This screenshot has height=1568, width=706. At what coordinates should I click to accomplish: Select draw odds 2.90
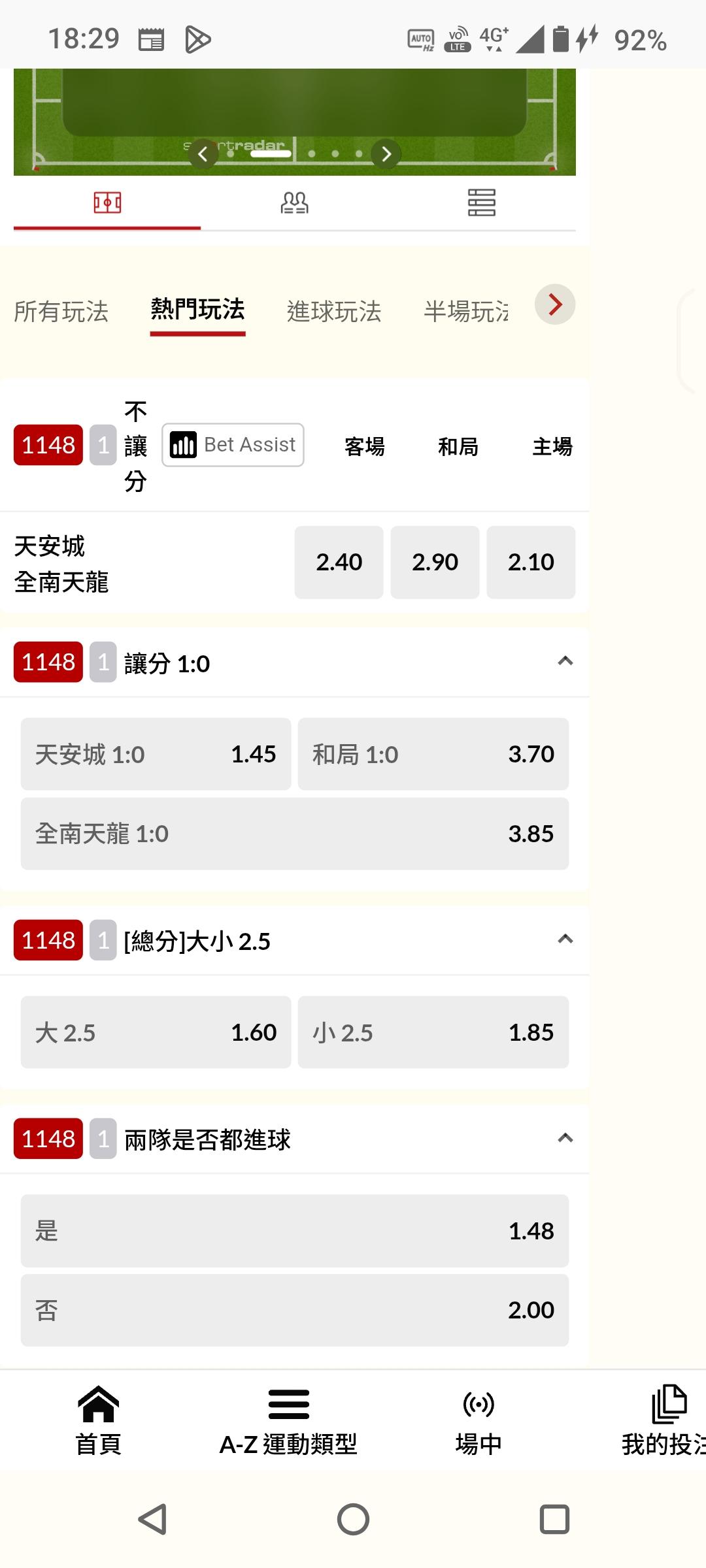coord(435,562)
